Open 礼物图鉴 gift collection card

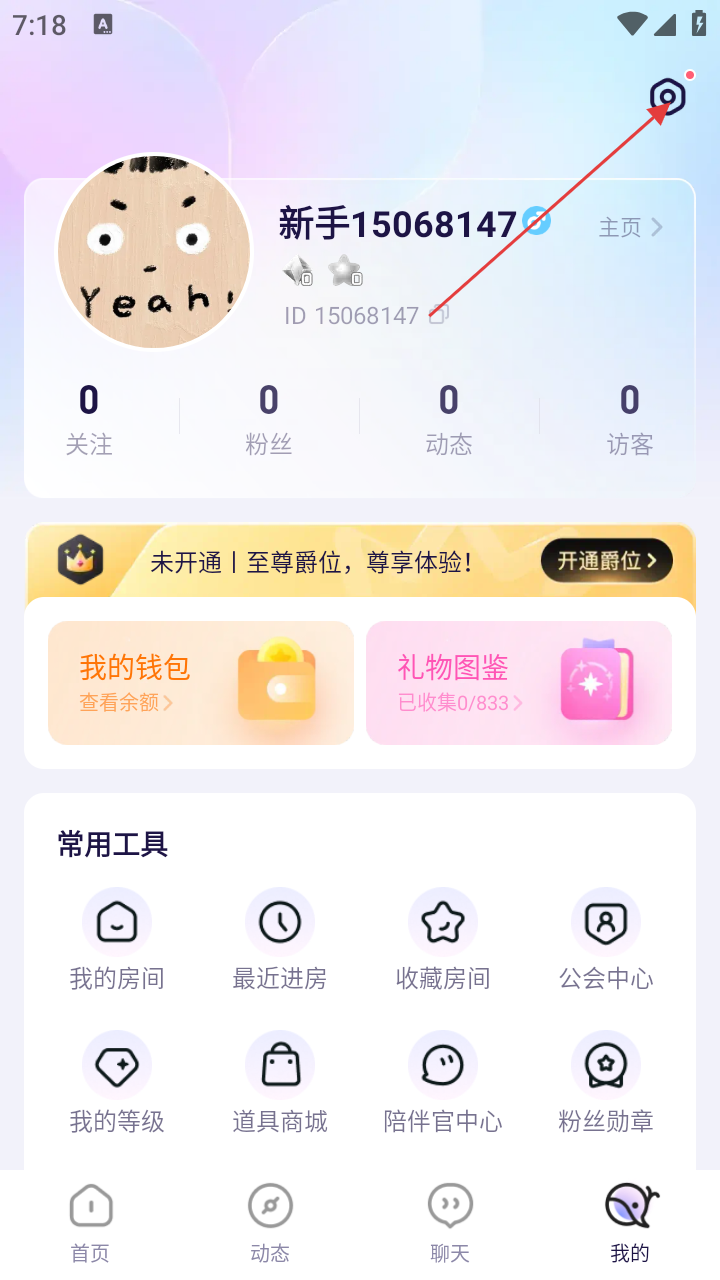(x=518, y=683)
